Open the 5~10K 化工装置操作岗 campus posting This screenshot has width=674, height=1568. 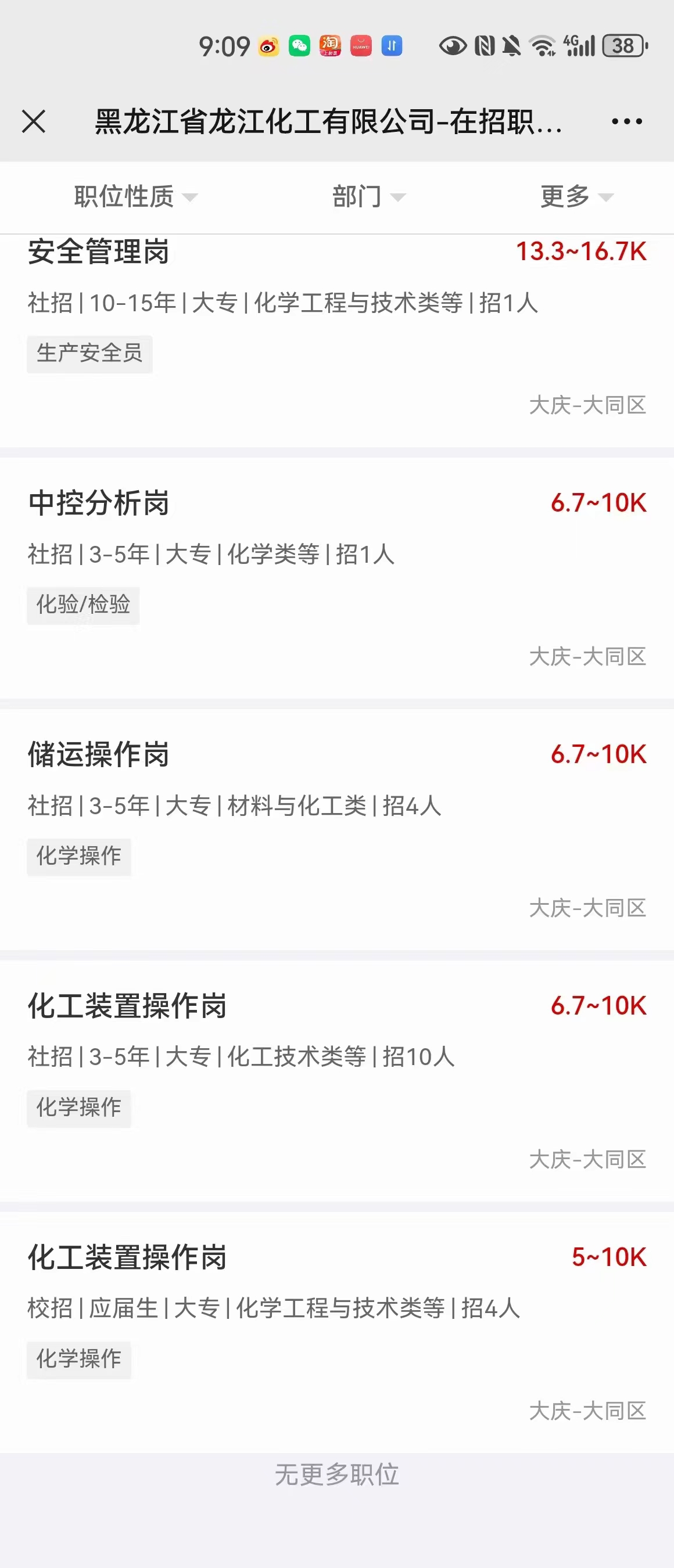[127, 1257]
